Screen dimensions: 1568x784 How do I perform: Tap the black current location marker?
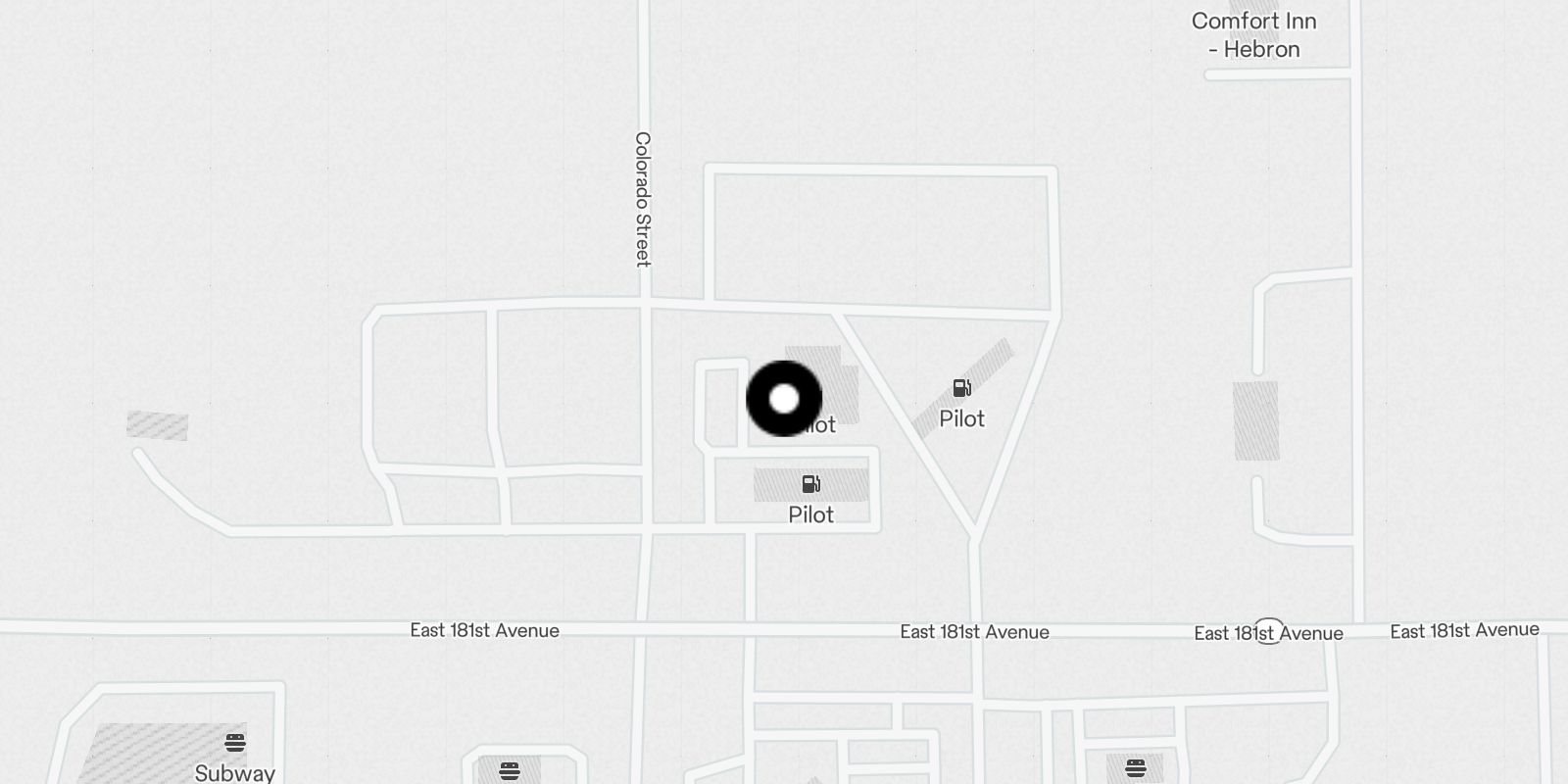point(784,399)
